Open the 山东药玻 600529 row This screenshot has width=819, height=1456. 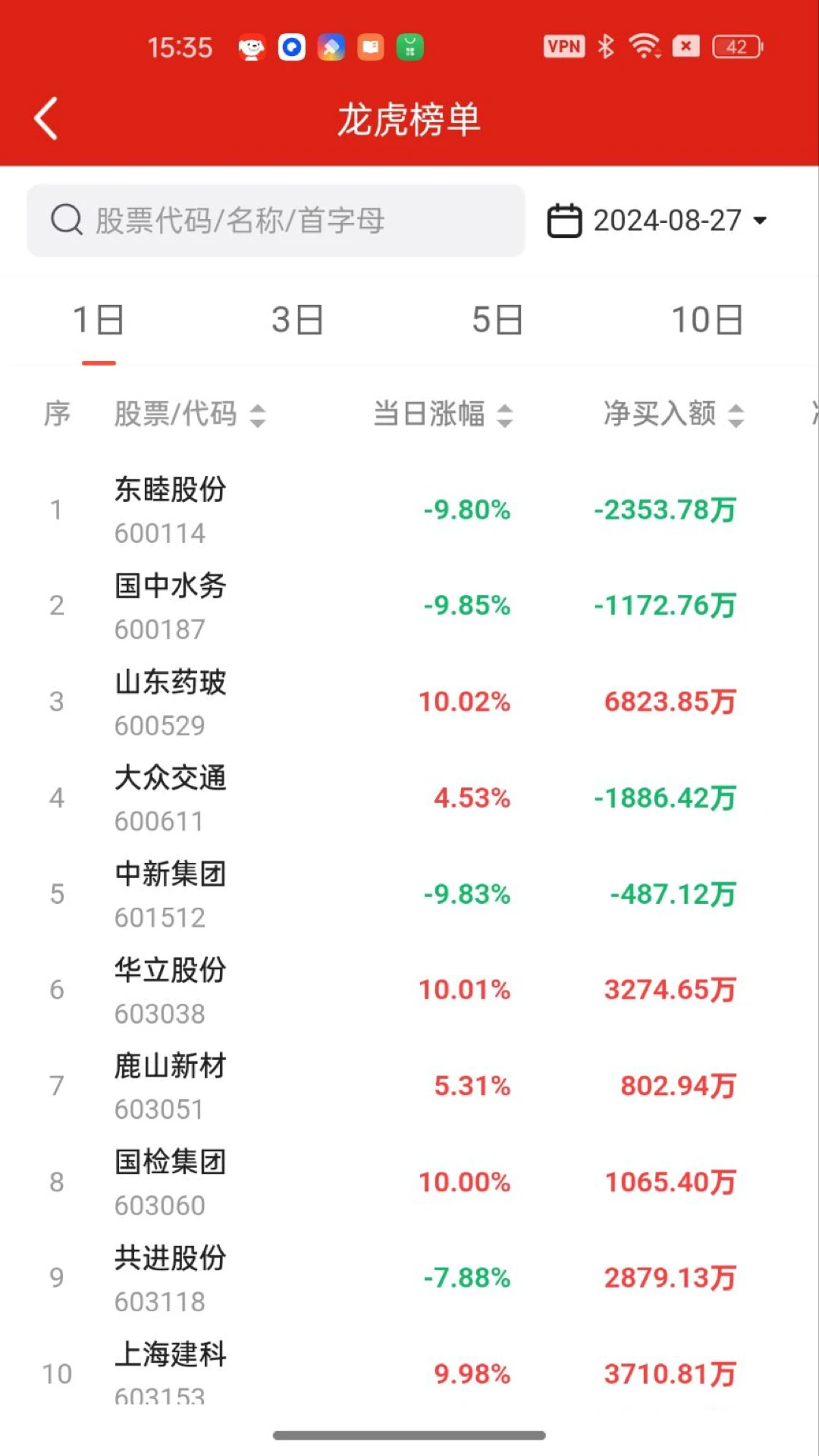click(x=409, y=702)
